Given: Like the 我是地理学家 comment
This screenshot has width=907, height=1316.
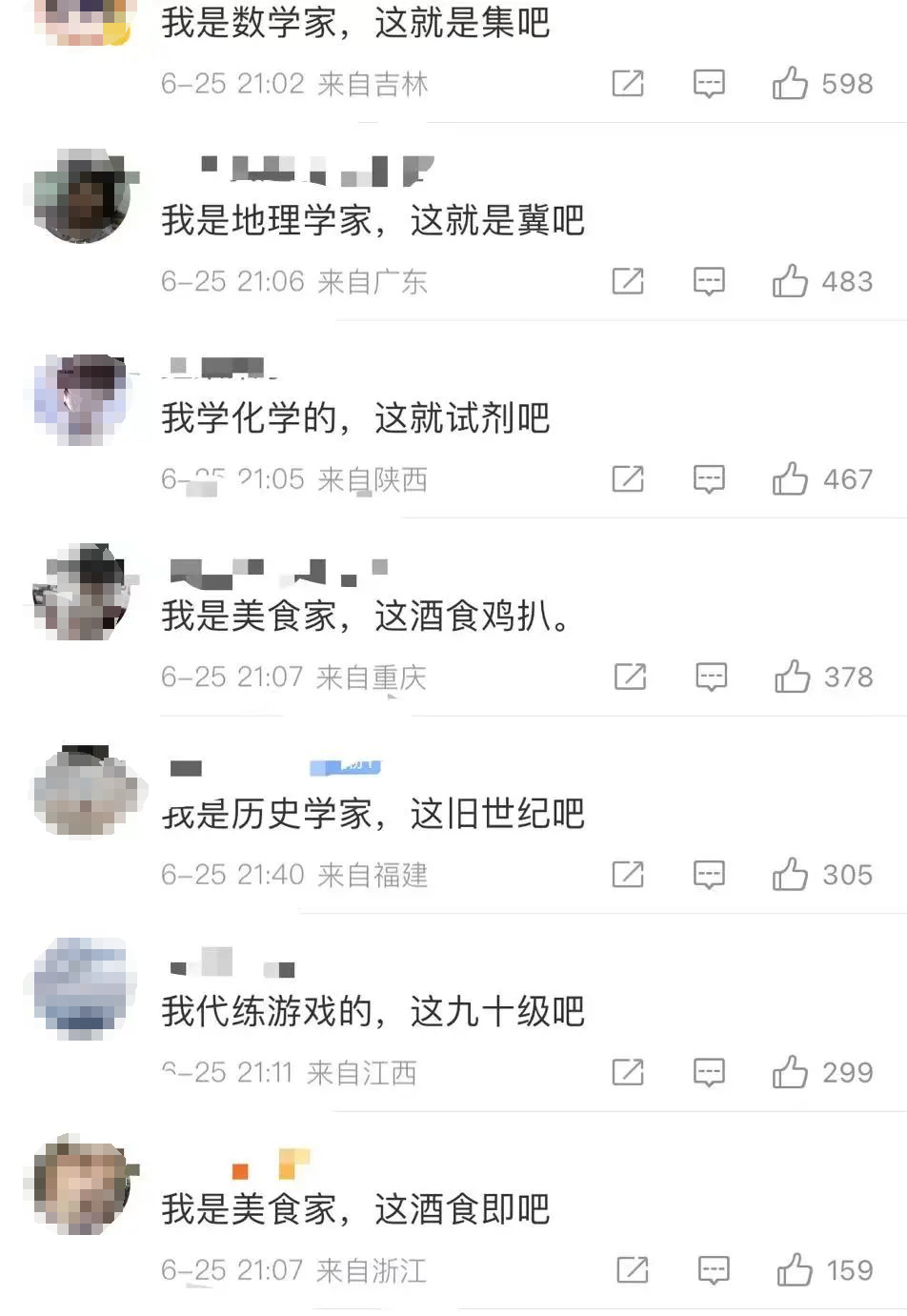Looking at the screenshot, I should pyautogui.click(x=790, y=281).
